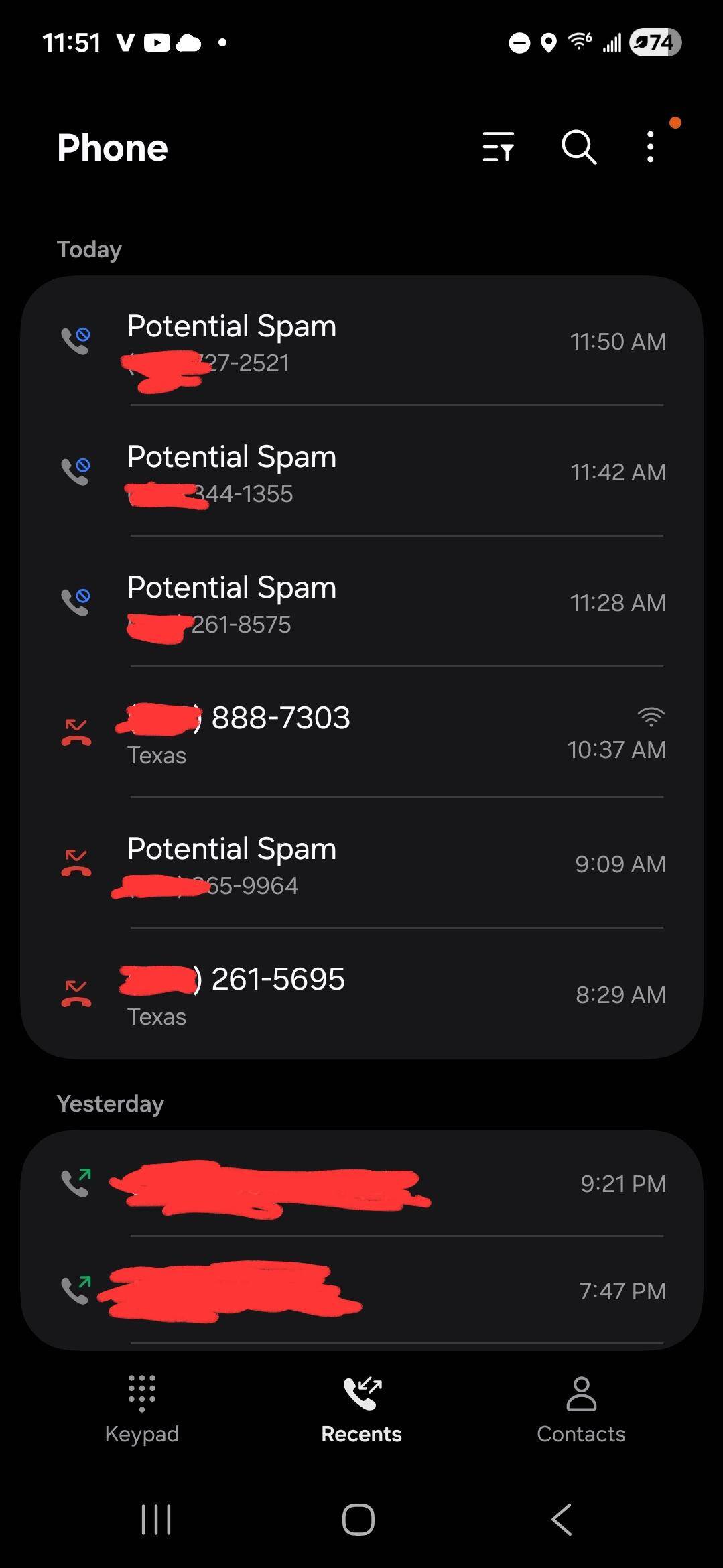This screenshot has height=1568, width=723.
Task: Switch to the Contacts tab
Action: (x=581, y=1407)
